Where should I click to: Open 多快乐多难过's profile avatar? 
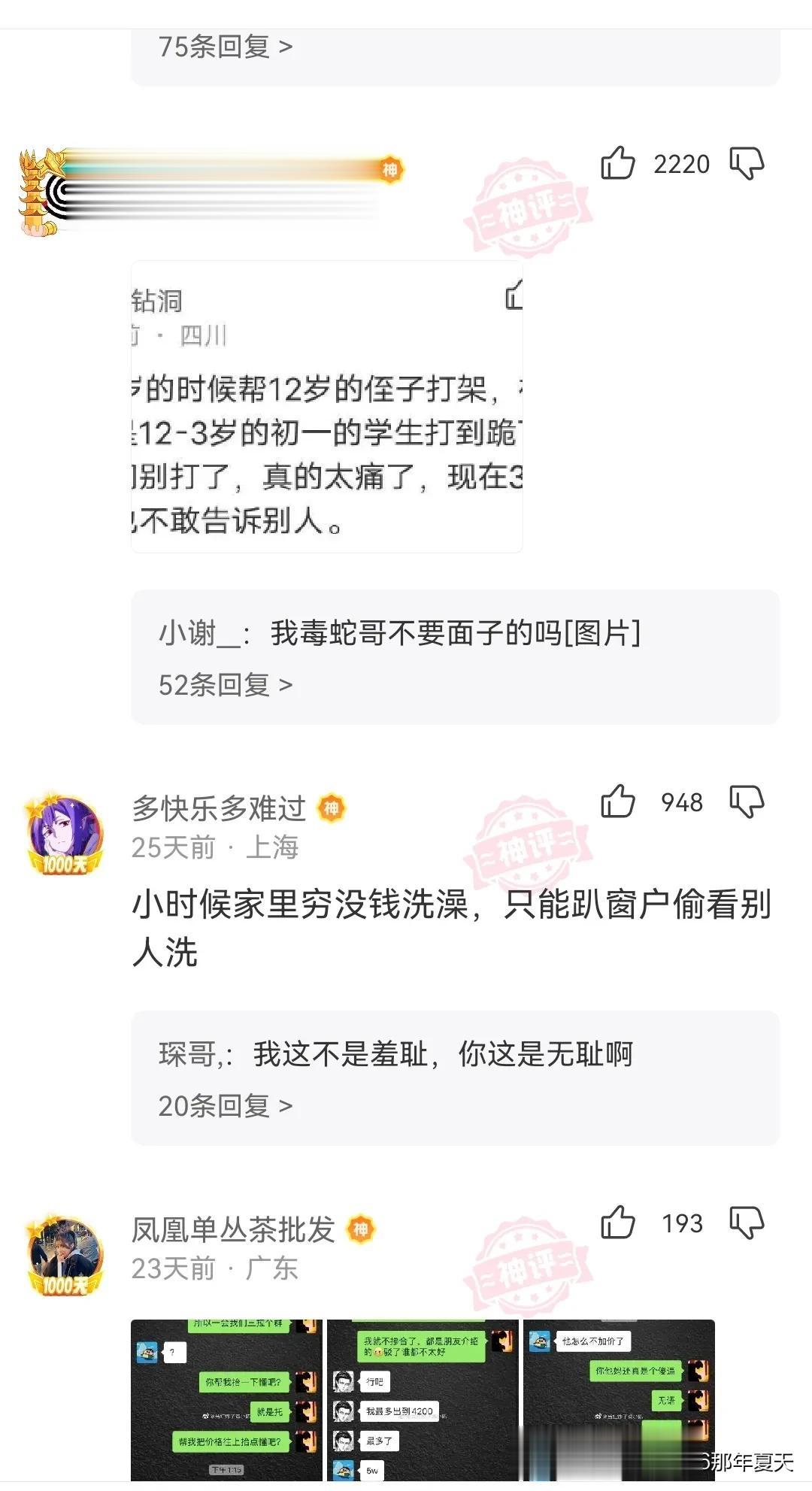click(x=65, y=835)
